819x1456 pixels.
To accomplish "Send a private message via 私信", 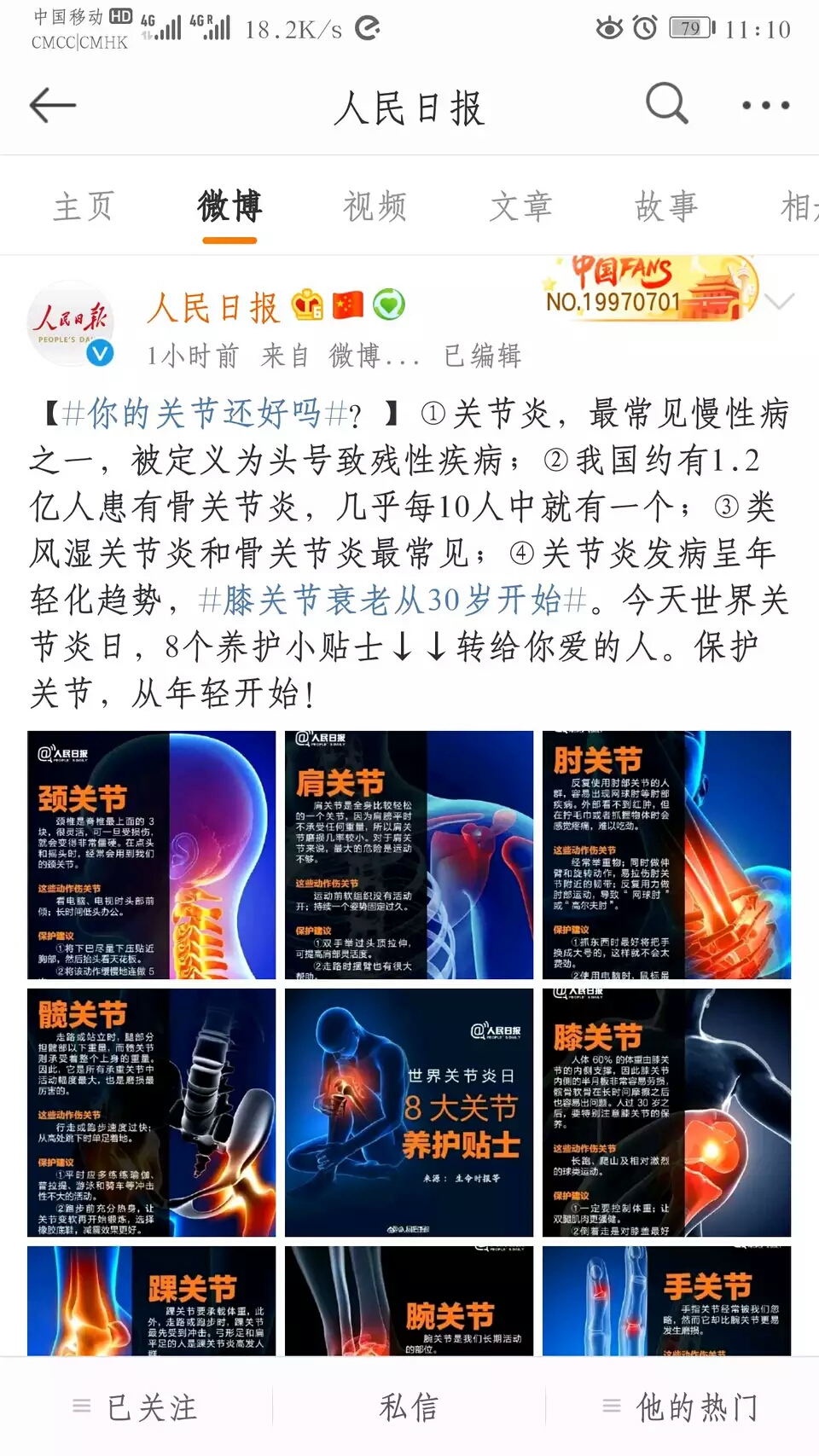I will (x=409, y=1407).
